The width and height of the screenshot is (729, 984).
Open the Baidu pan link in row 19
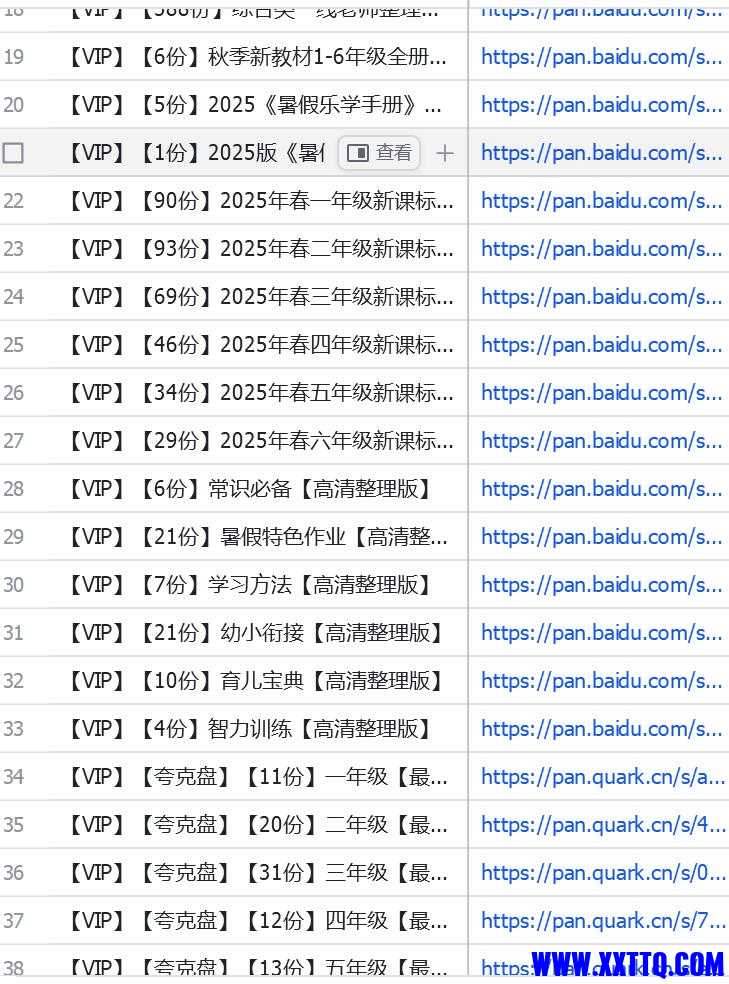click(x=601, y=57)
